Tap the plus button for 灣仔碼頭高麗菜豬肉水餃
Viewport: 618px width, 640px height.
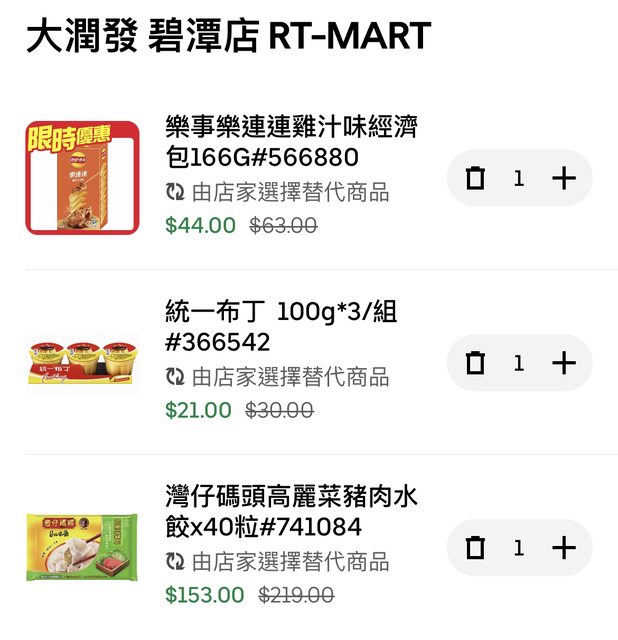[564, 548]
